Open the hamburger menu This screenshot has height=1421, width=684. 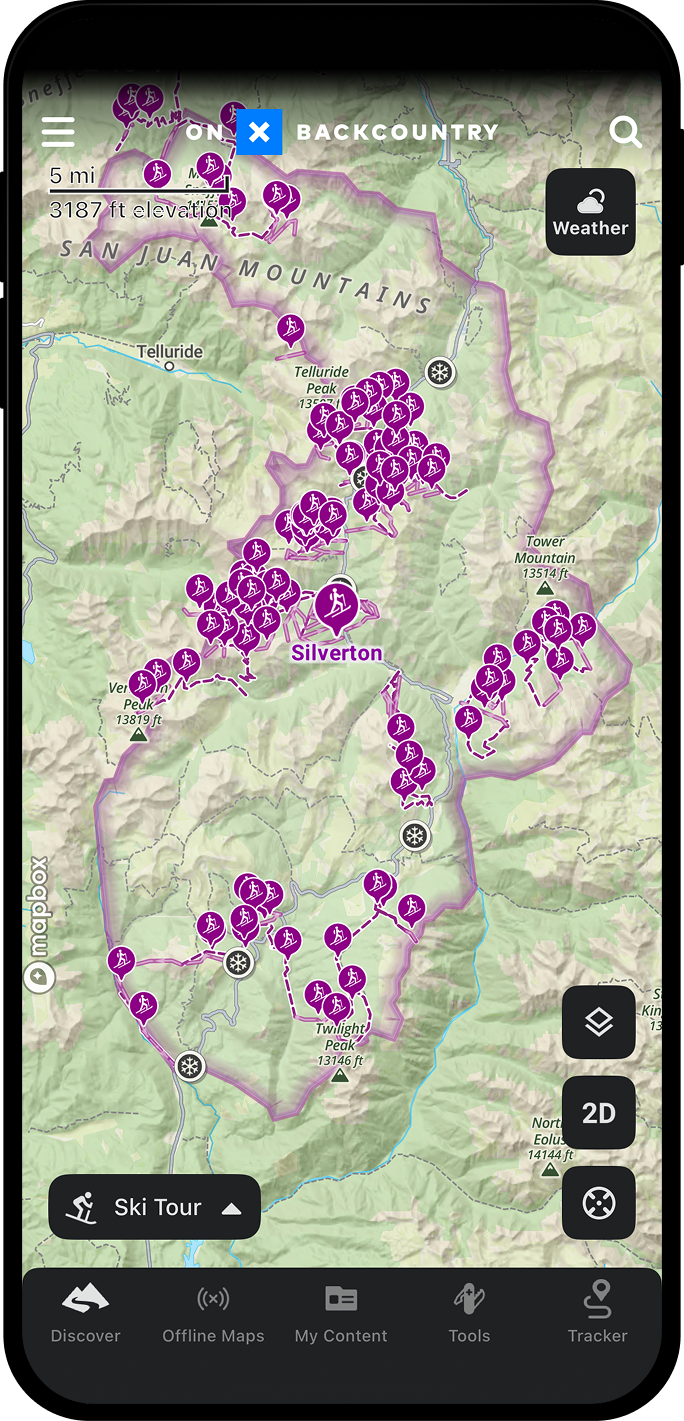tap(58, 132)
